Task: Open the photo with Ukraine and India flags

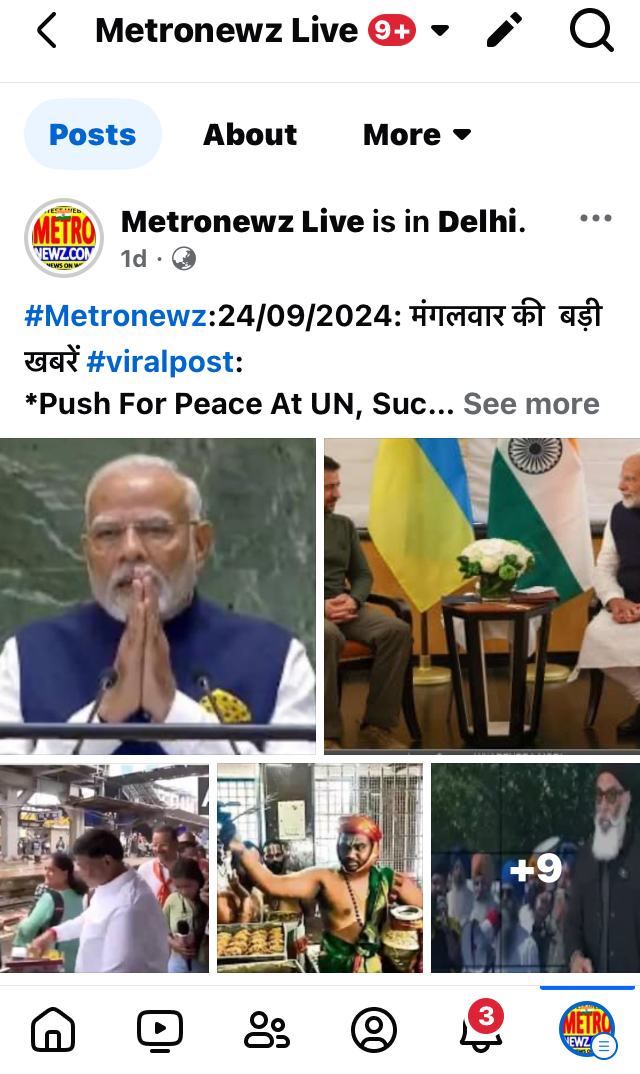Action: tap(482, 596)
